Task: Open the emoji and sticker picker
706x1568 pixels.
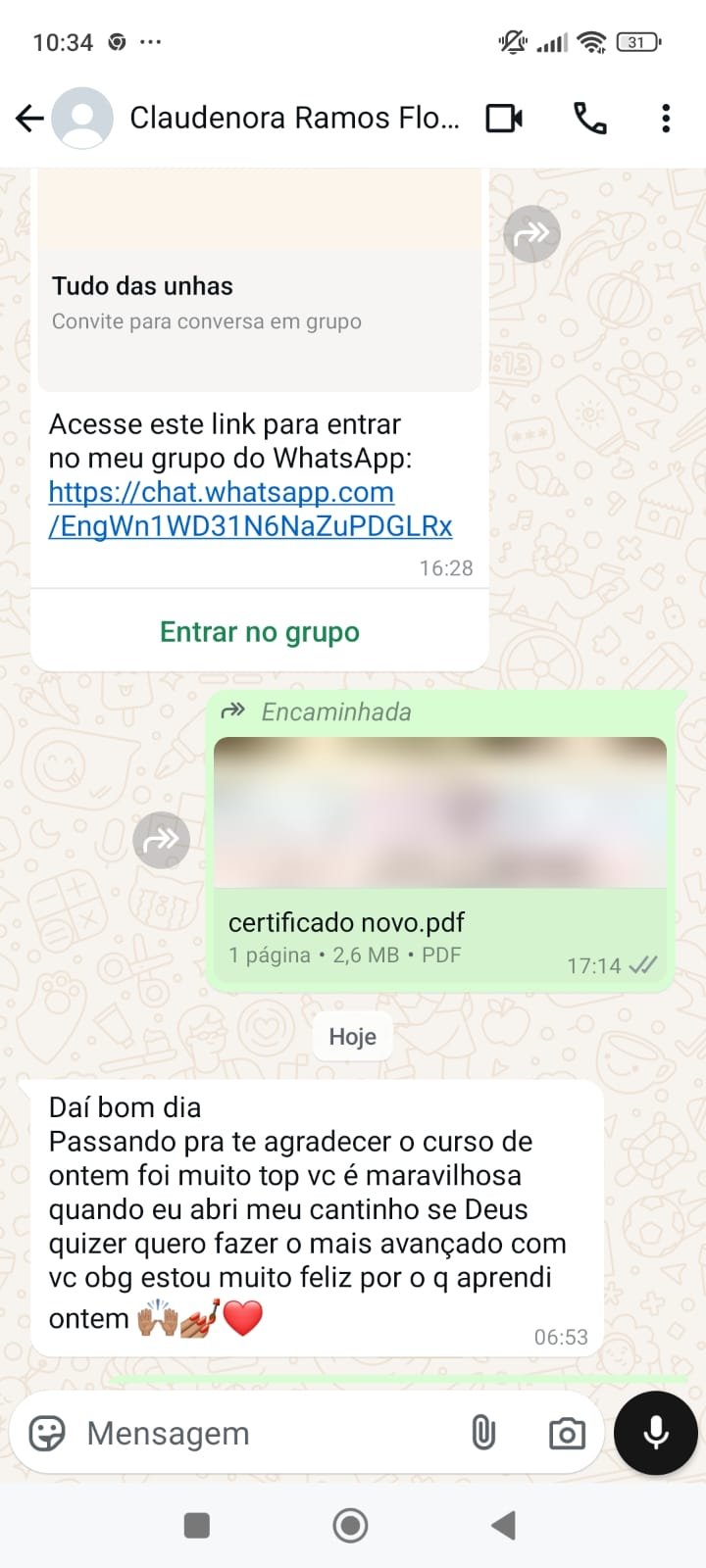Action: point(47,1433)
